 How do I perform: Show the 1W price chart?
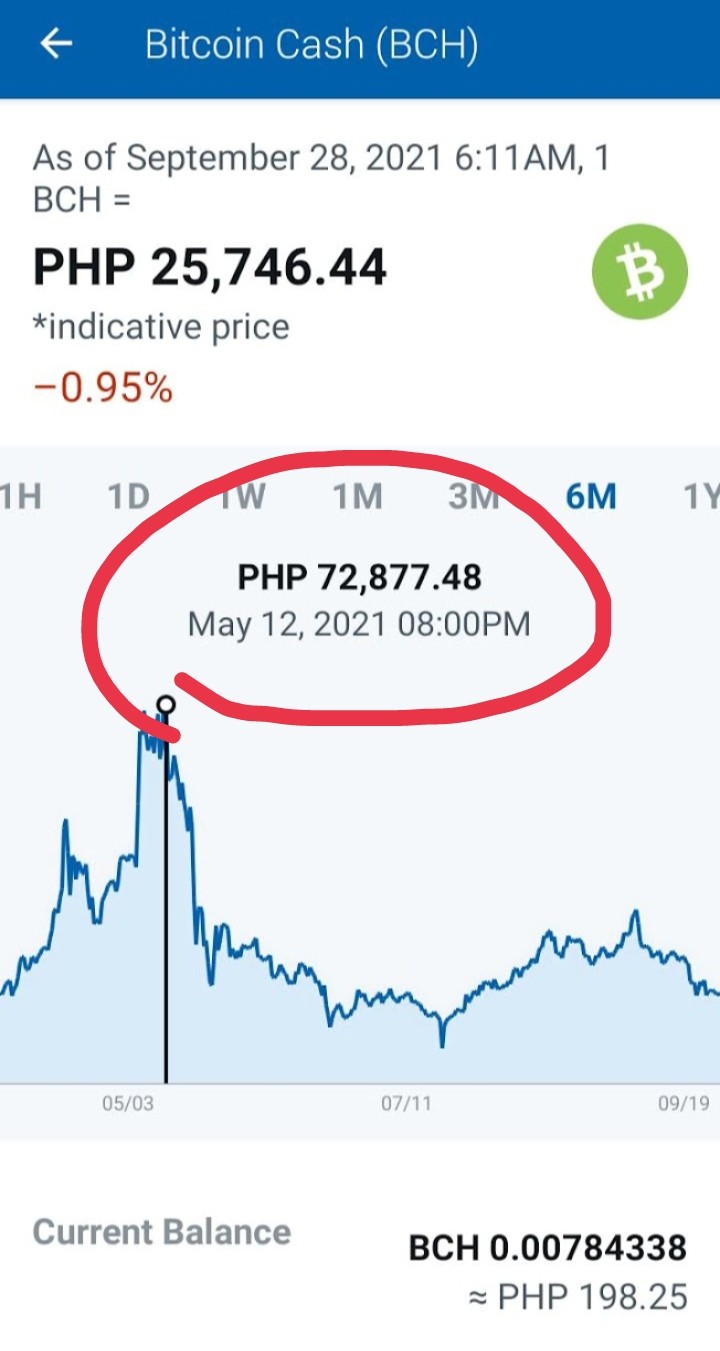click(x=242, y=497)
